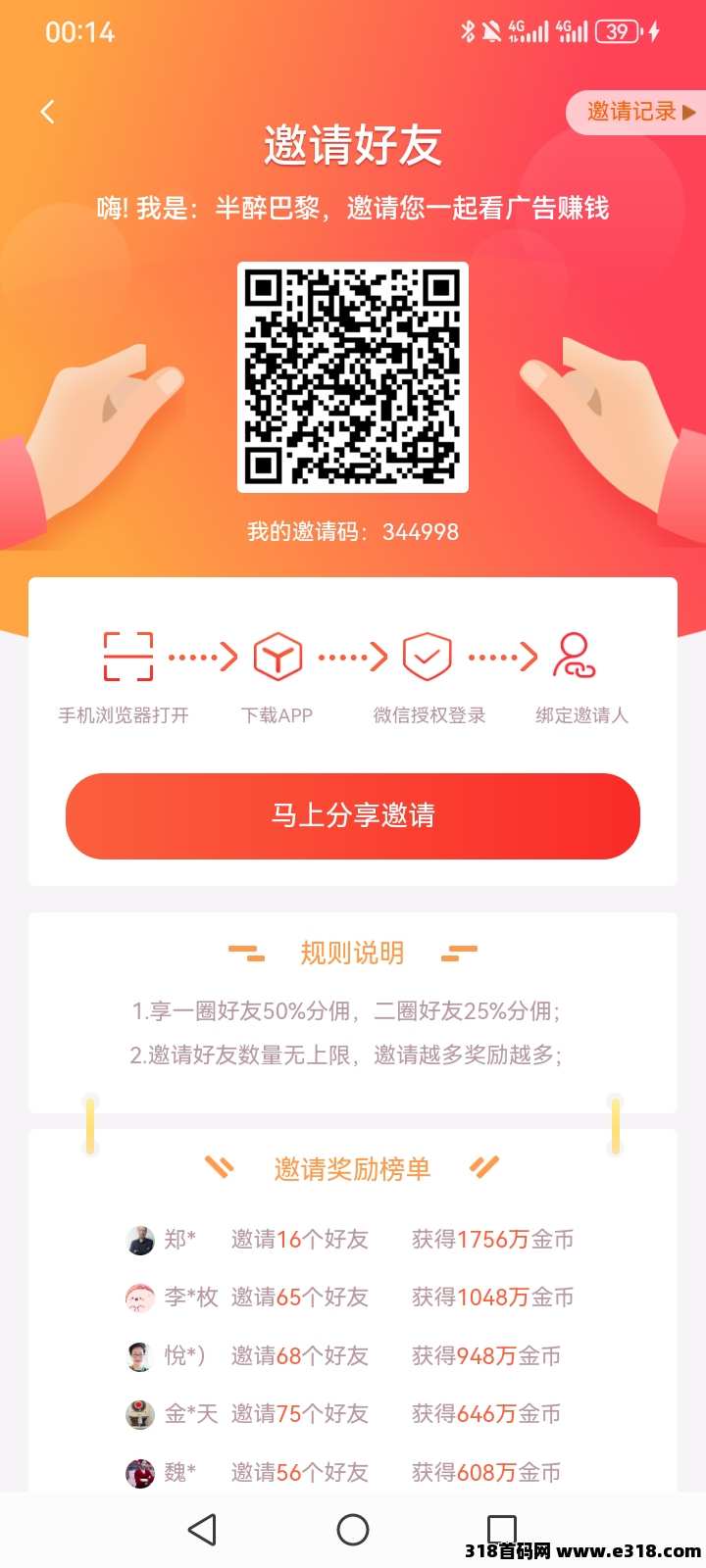Open 邀请记录 invitation records
Viewport: 706px width, 1568px height.
[x=638, y=112]
